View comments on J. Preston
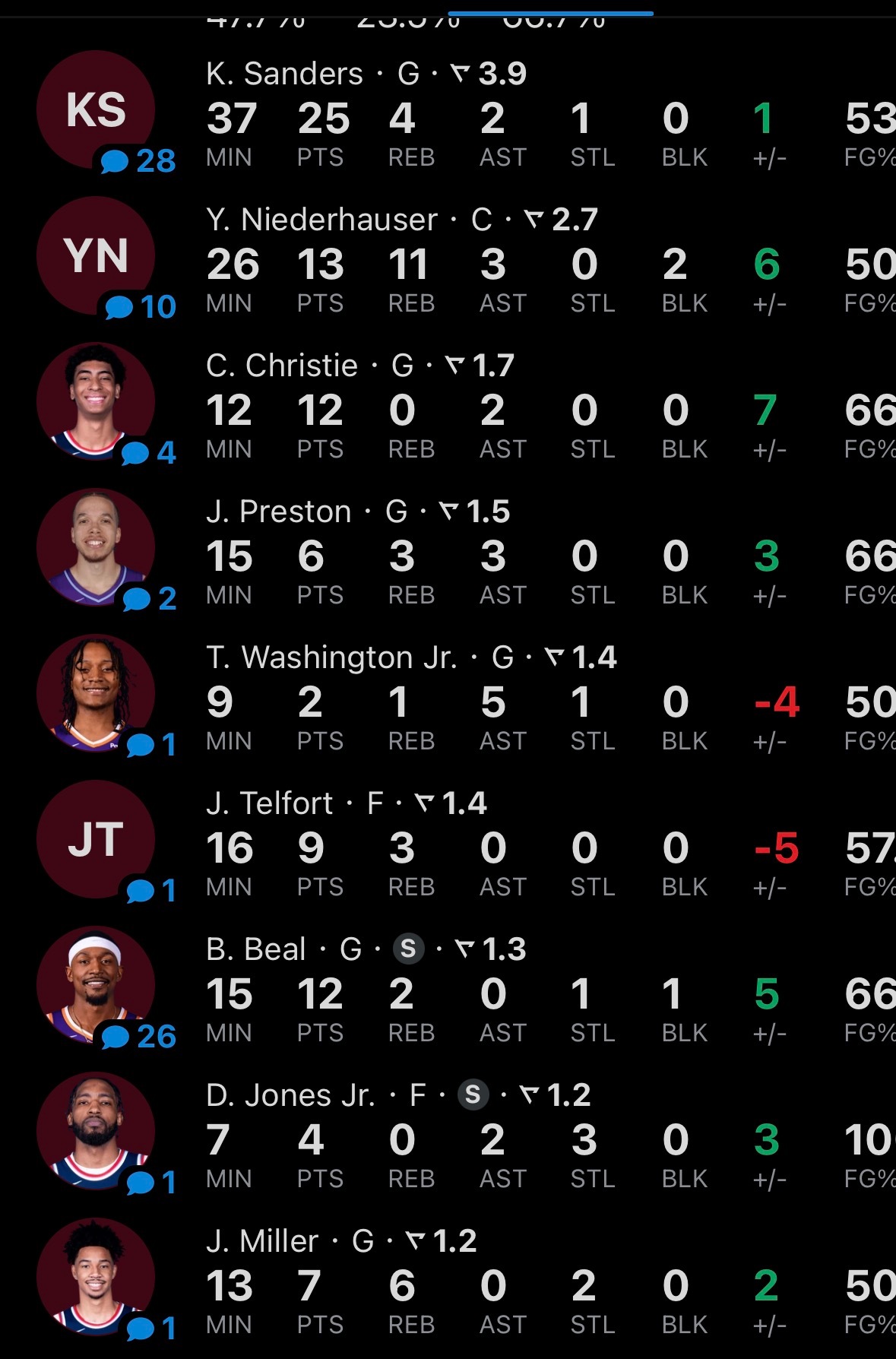The height and width of the screenshot is (1359, 896). [x=150, y=599]
